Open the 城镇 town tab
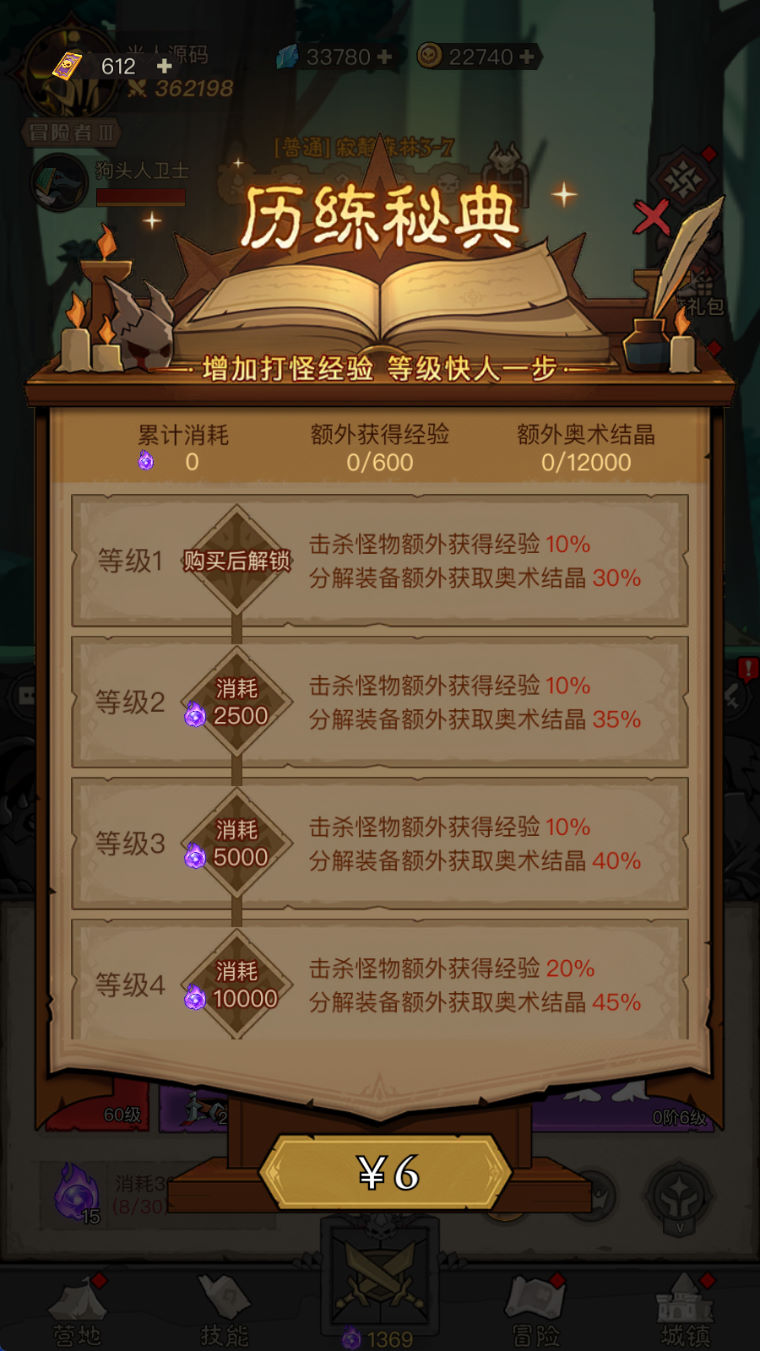760x1351 pixels. pos(684,1310)
